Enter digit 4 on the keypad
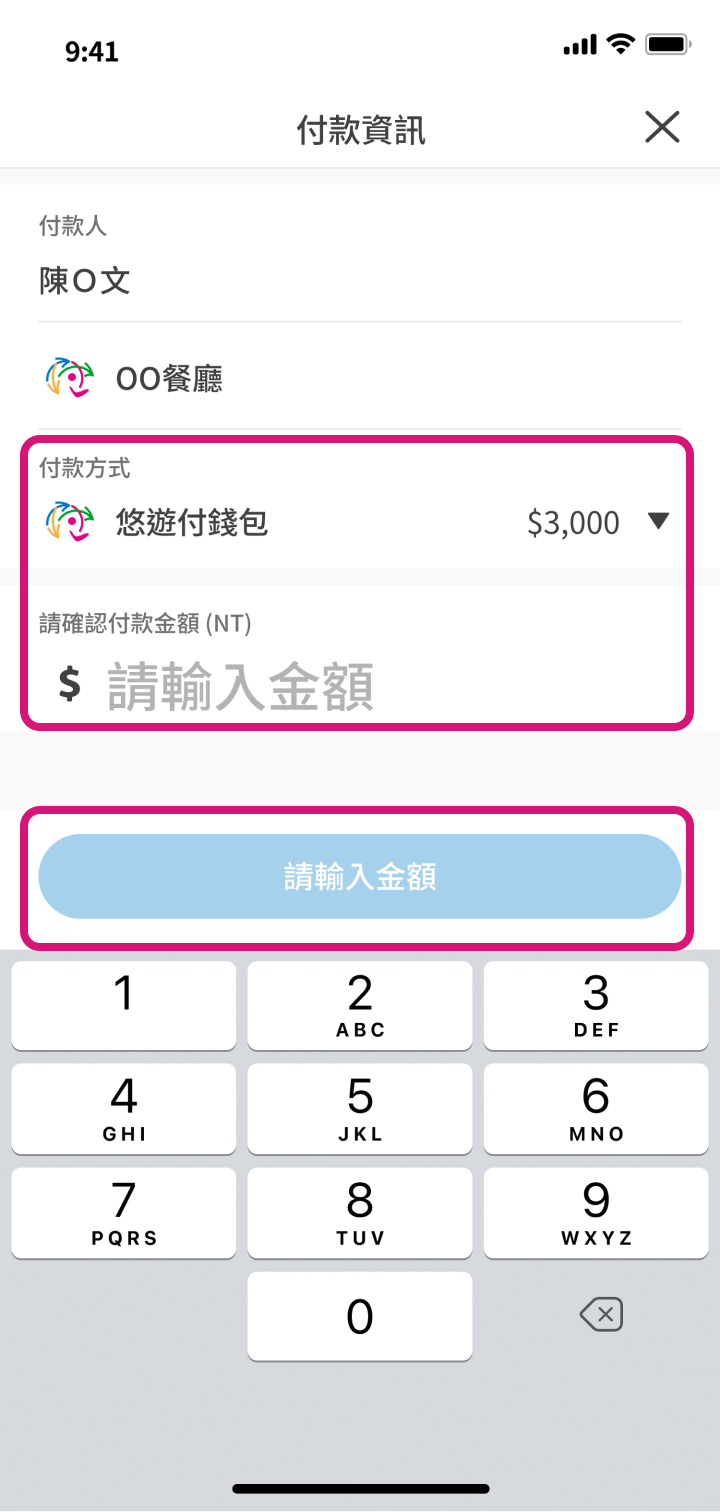 [x=124, y=1109]
